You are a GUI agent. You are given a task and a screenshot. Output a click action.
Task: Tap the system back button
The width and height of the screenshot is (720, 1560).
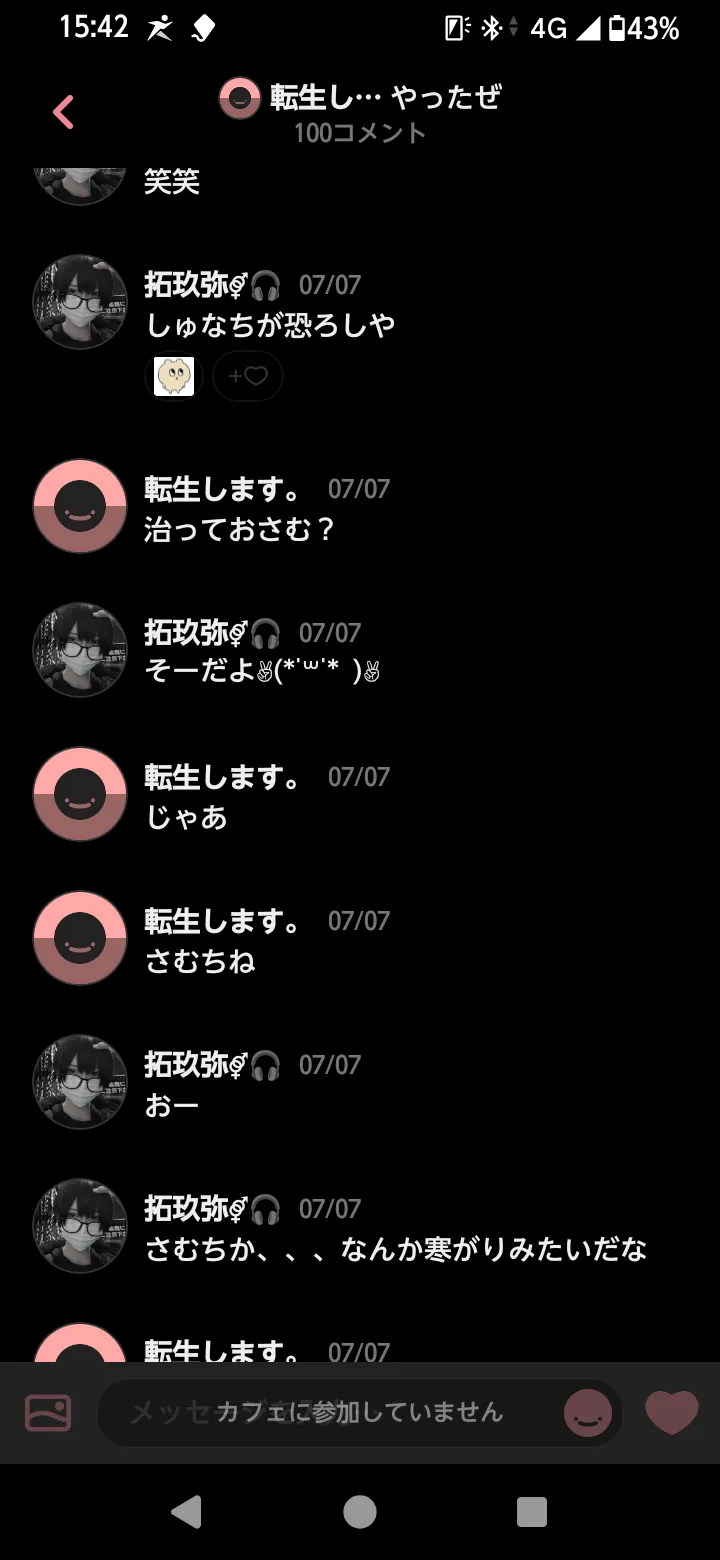(x=186, y=1512)
